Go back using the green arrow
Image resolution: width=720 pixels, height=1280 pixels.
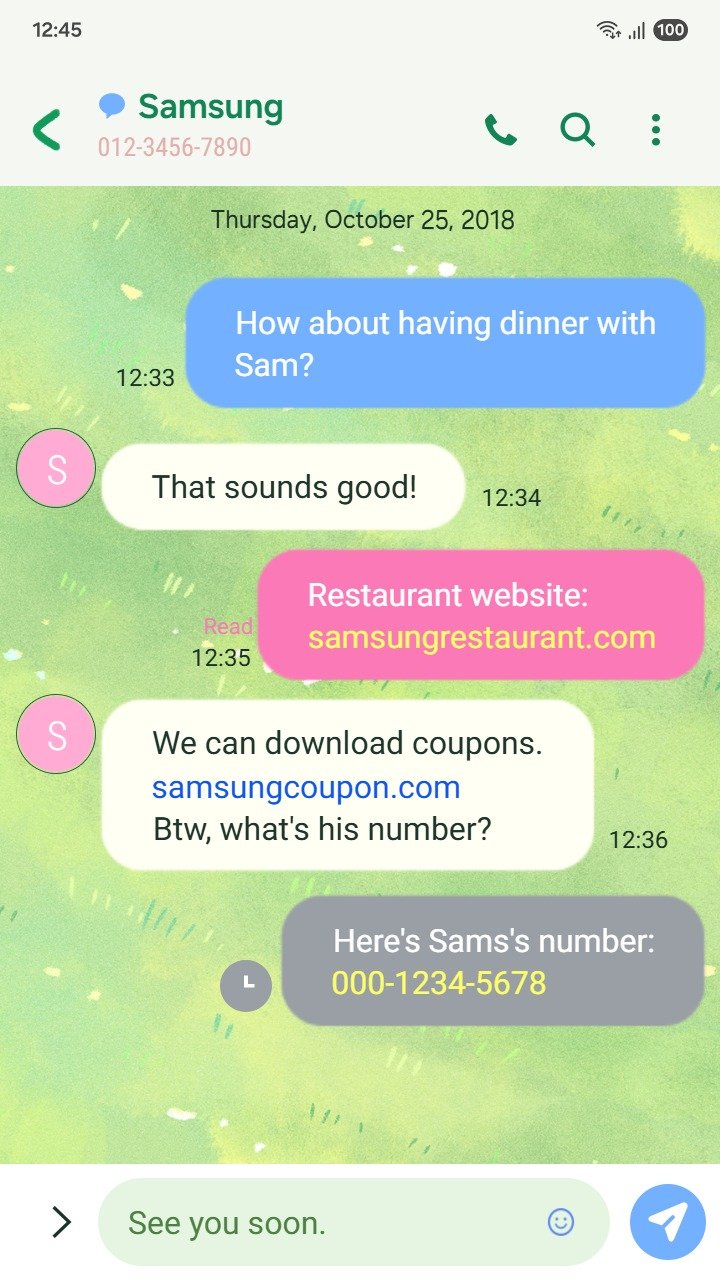(x=47, y=130)
